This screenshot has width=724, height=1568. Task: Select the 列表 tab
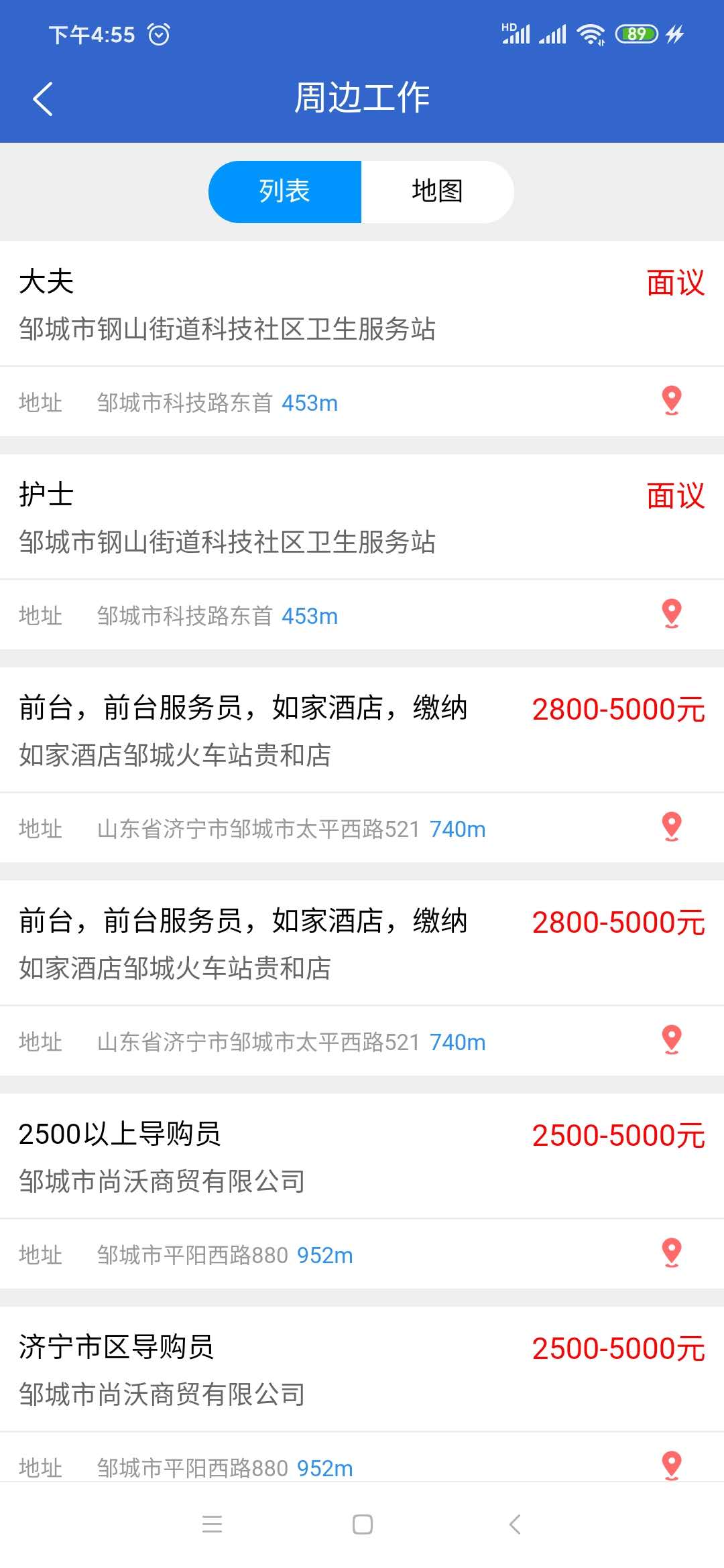(x=285, y=192)
